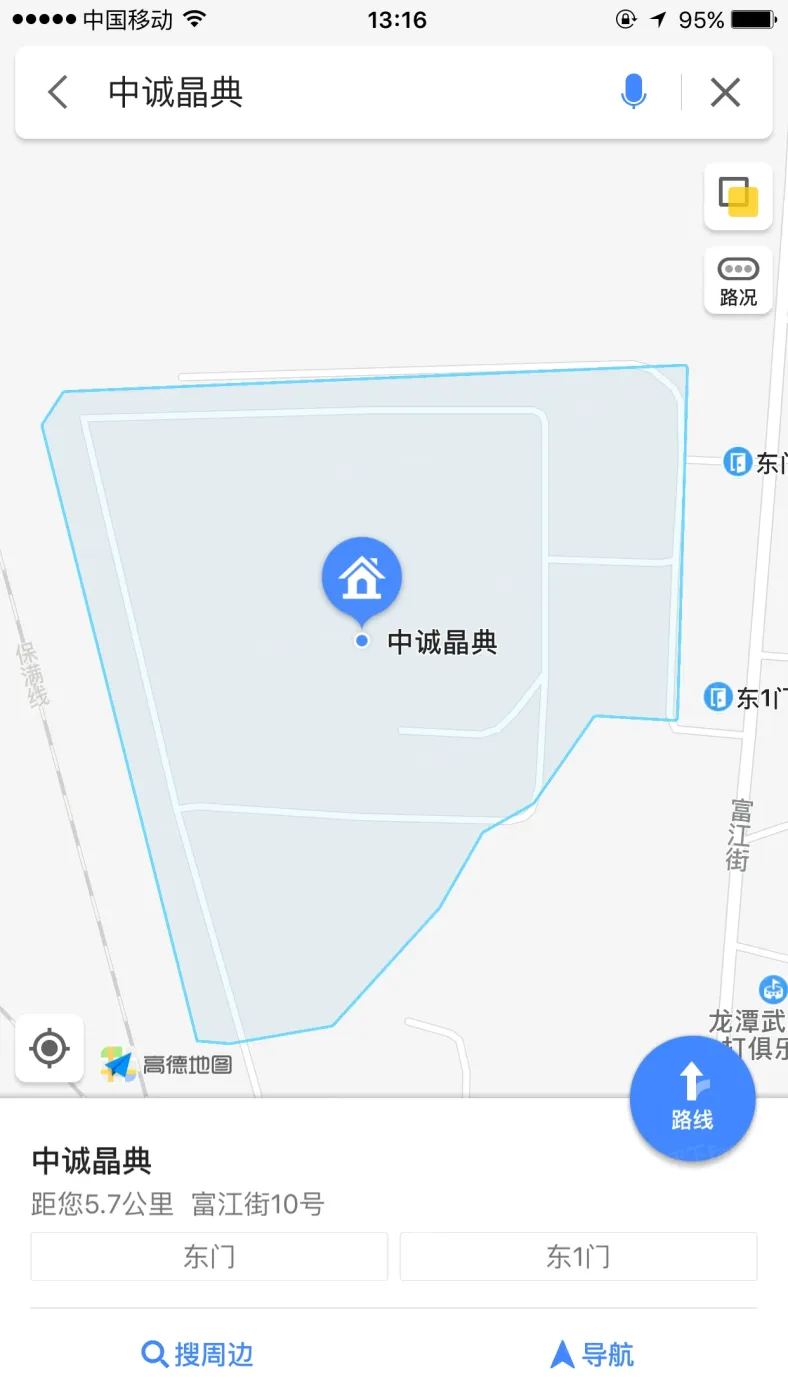Tap the 东门 marker on the map

738,462
